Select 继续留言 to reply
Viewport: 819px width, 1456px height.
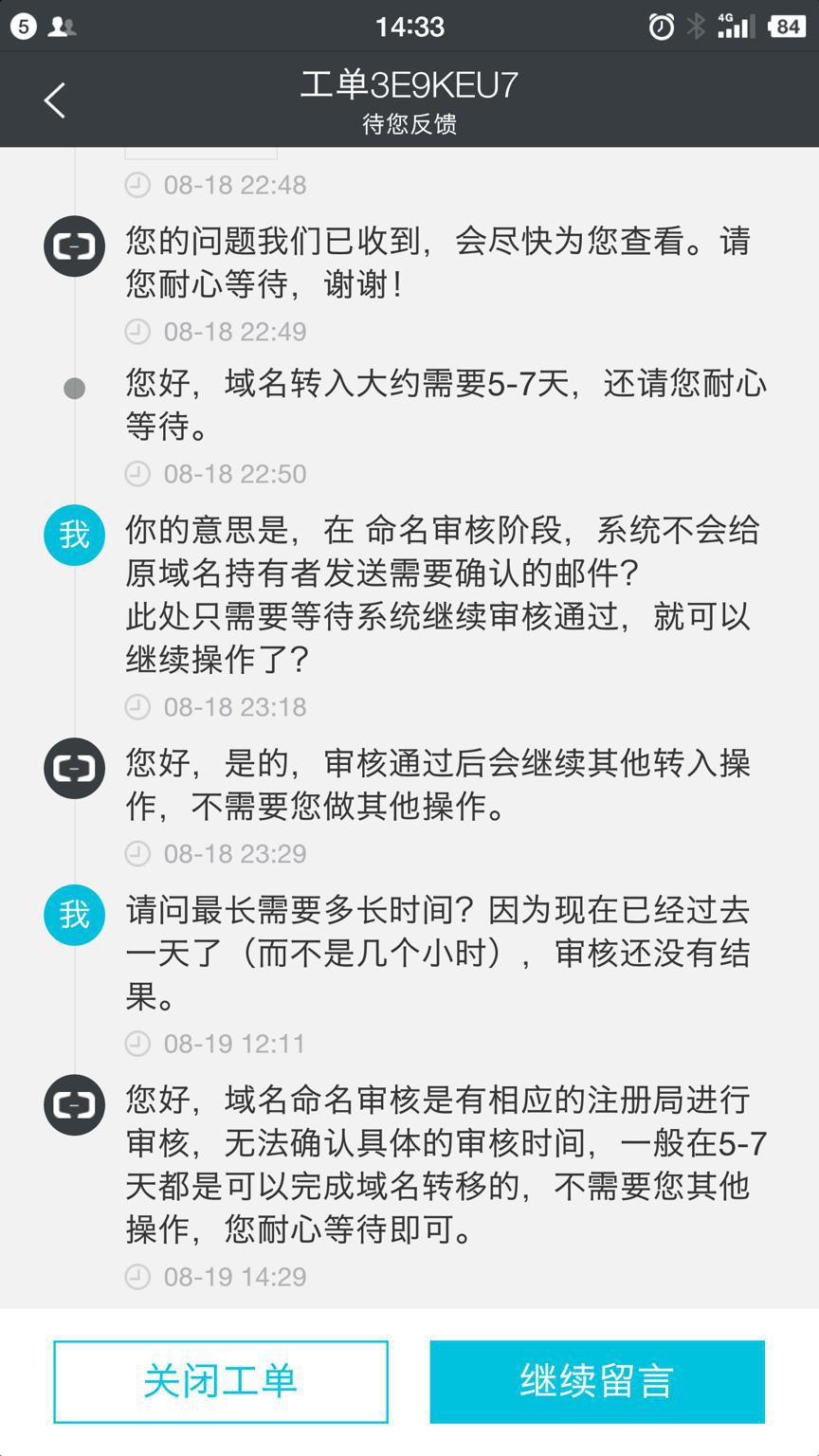(x=597, y=1381)
